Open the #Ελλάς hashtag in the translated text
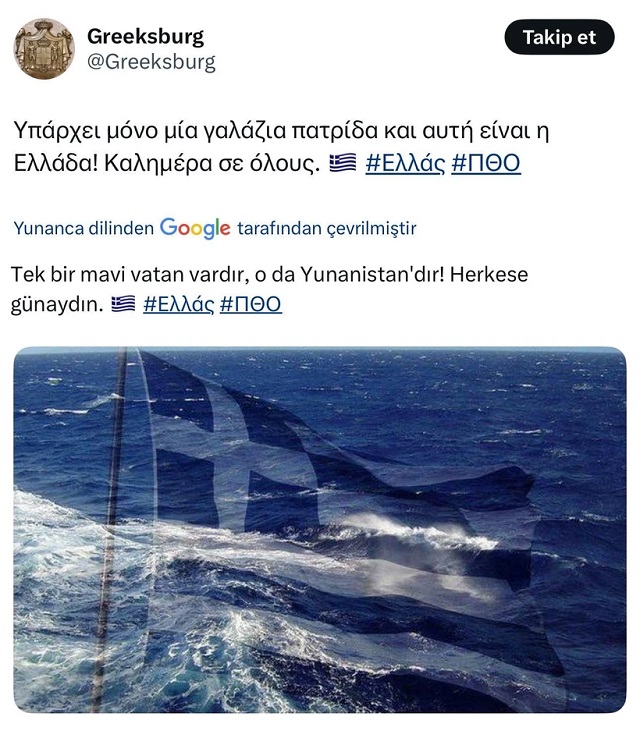The height and width of the screenshot is (738, 640). click(x=178, y=303)
